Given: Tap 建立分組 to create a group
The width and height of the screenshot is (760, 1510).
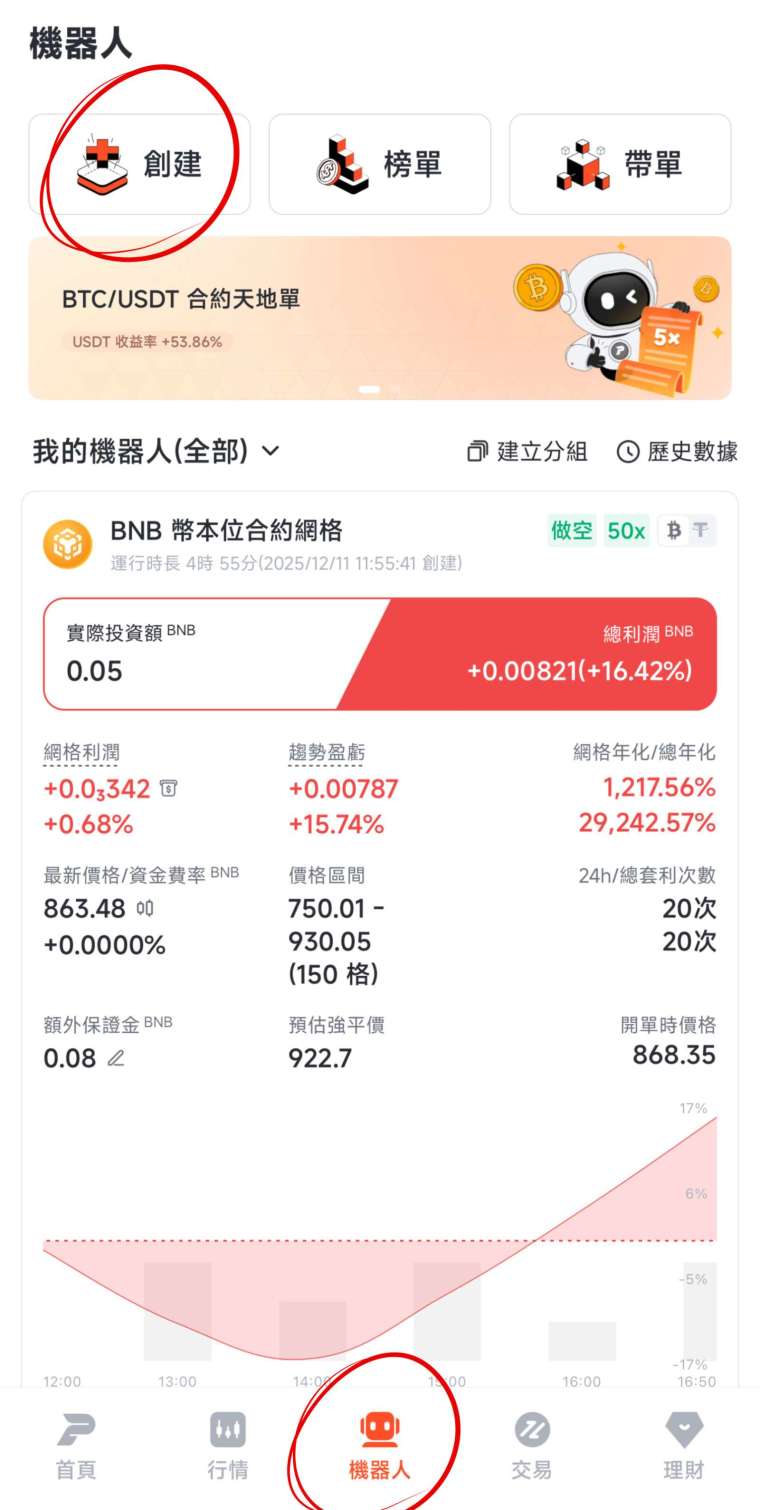Looking at the screenshot, I should tap(527, 452).
